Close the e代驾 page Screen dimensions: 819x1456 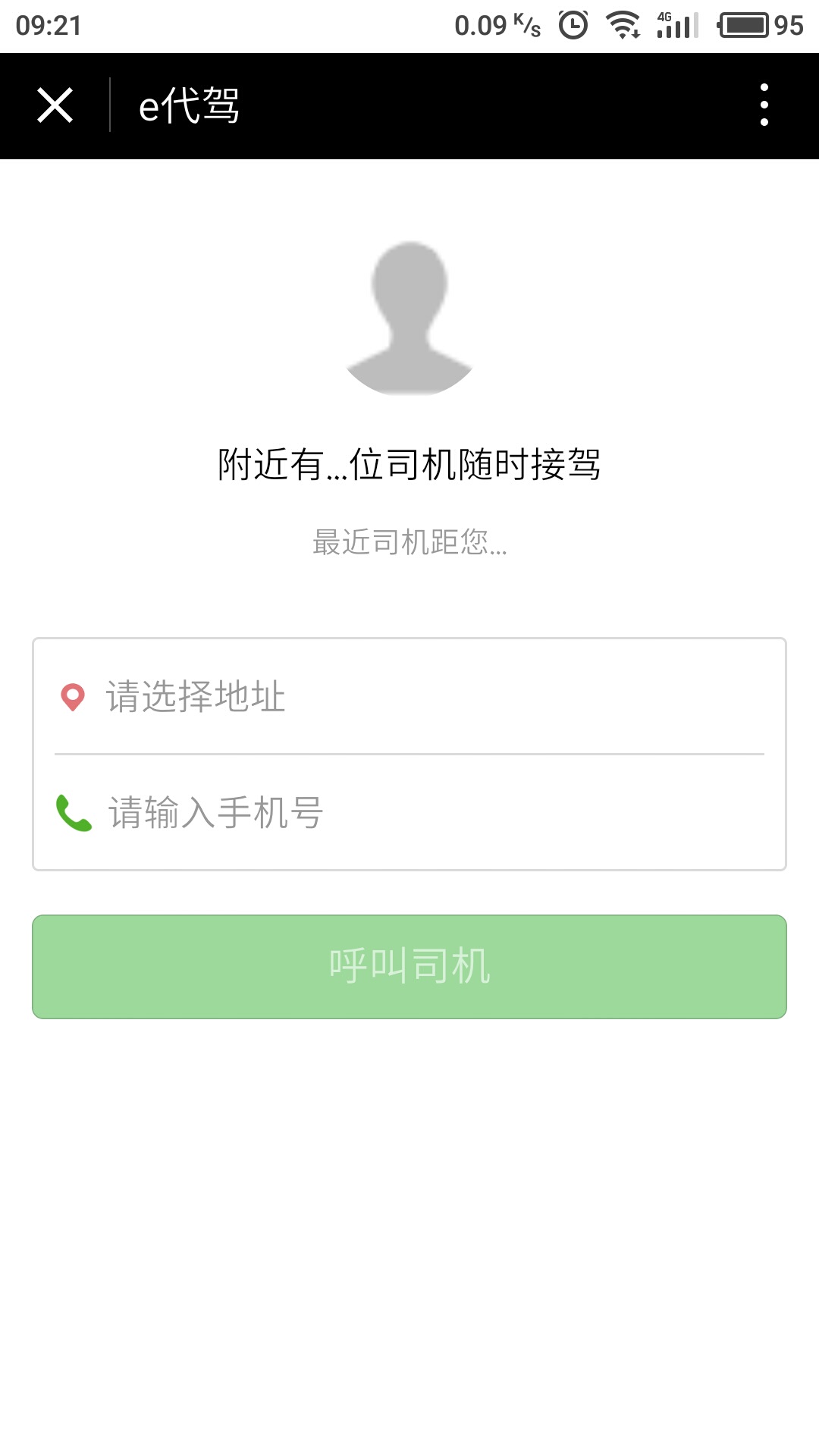pos(55,105)
